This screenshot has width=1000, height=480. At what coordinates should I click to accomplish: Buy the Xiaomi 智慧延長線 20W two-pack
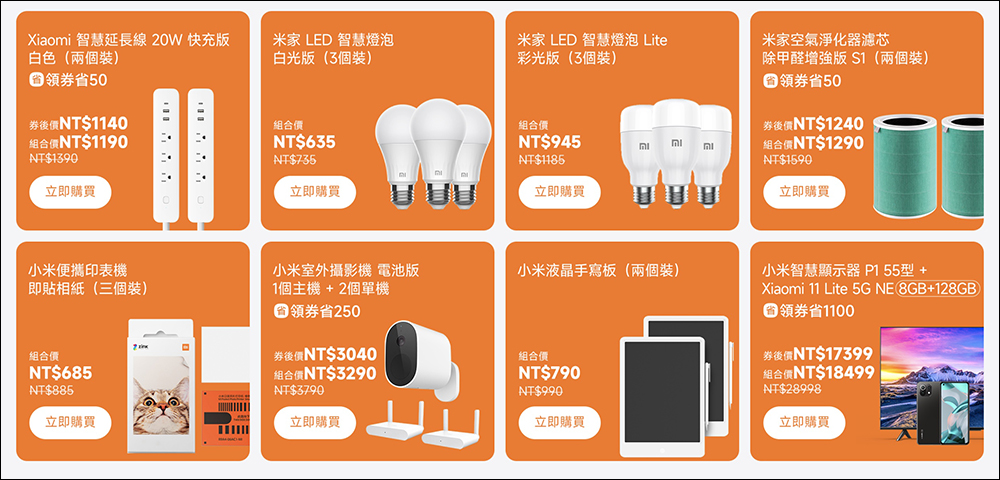pyautogui.click(x=70, y=191)
